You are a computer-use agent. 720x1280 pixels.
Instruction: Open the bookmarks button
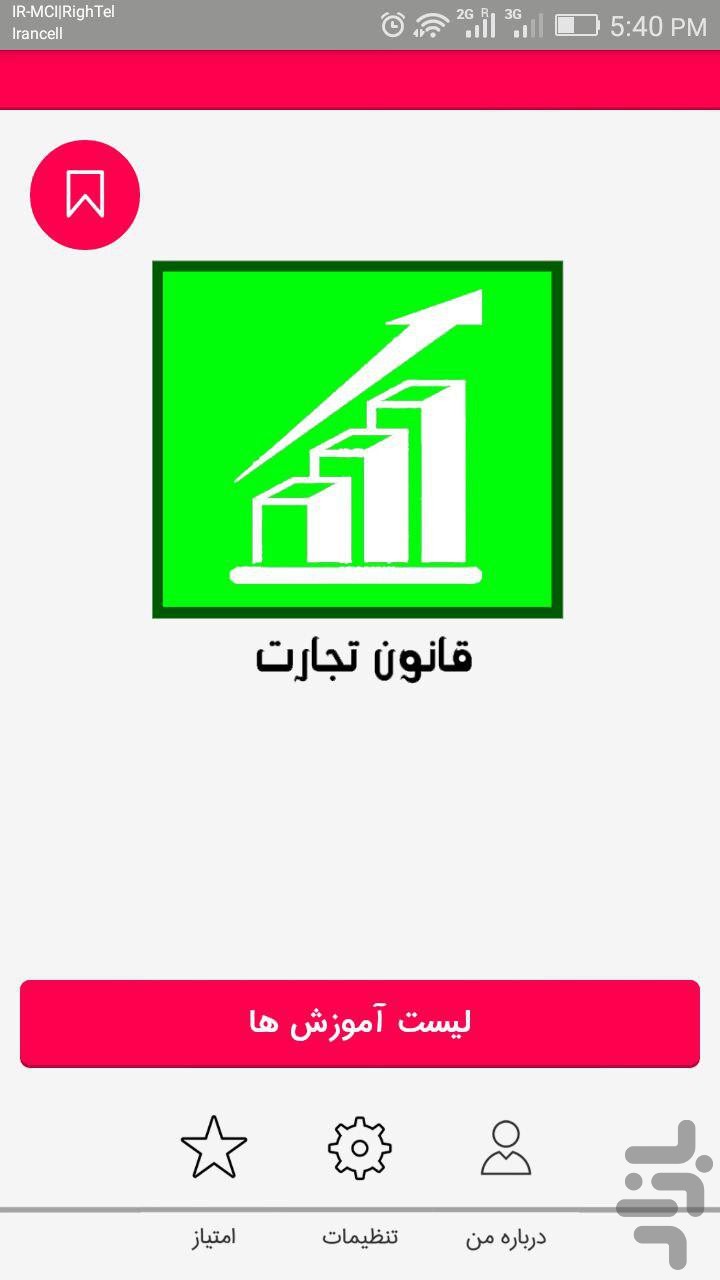(85, 194)
